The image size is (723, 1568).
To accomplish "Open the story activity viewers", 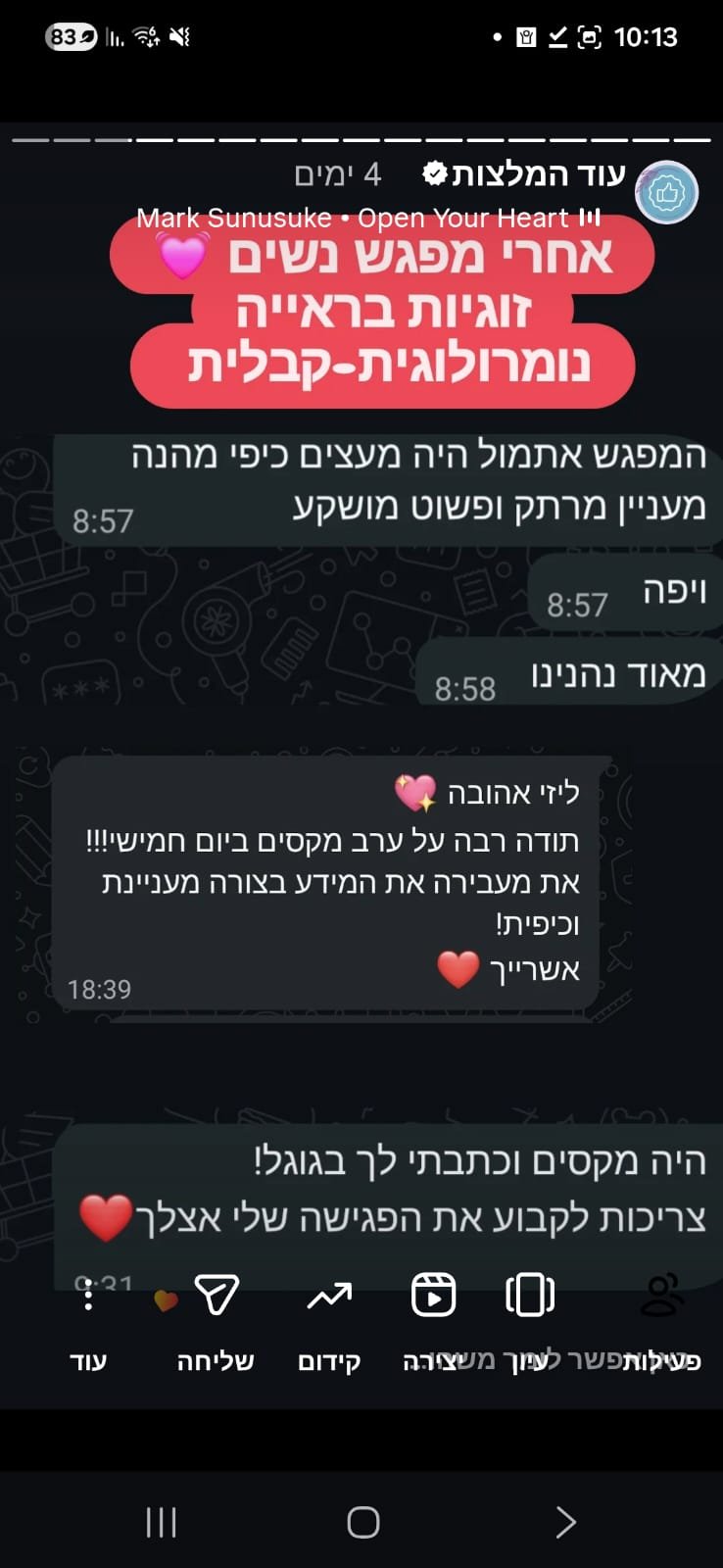I will (662, 1318).
